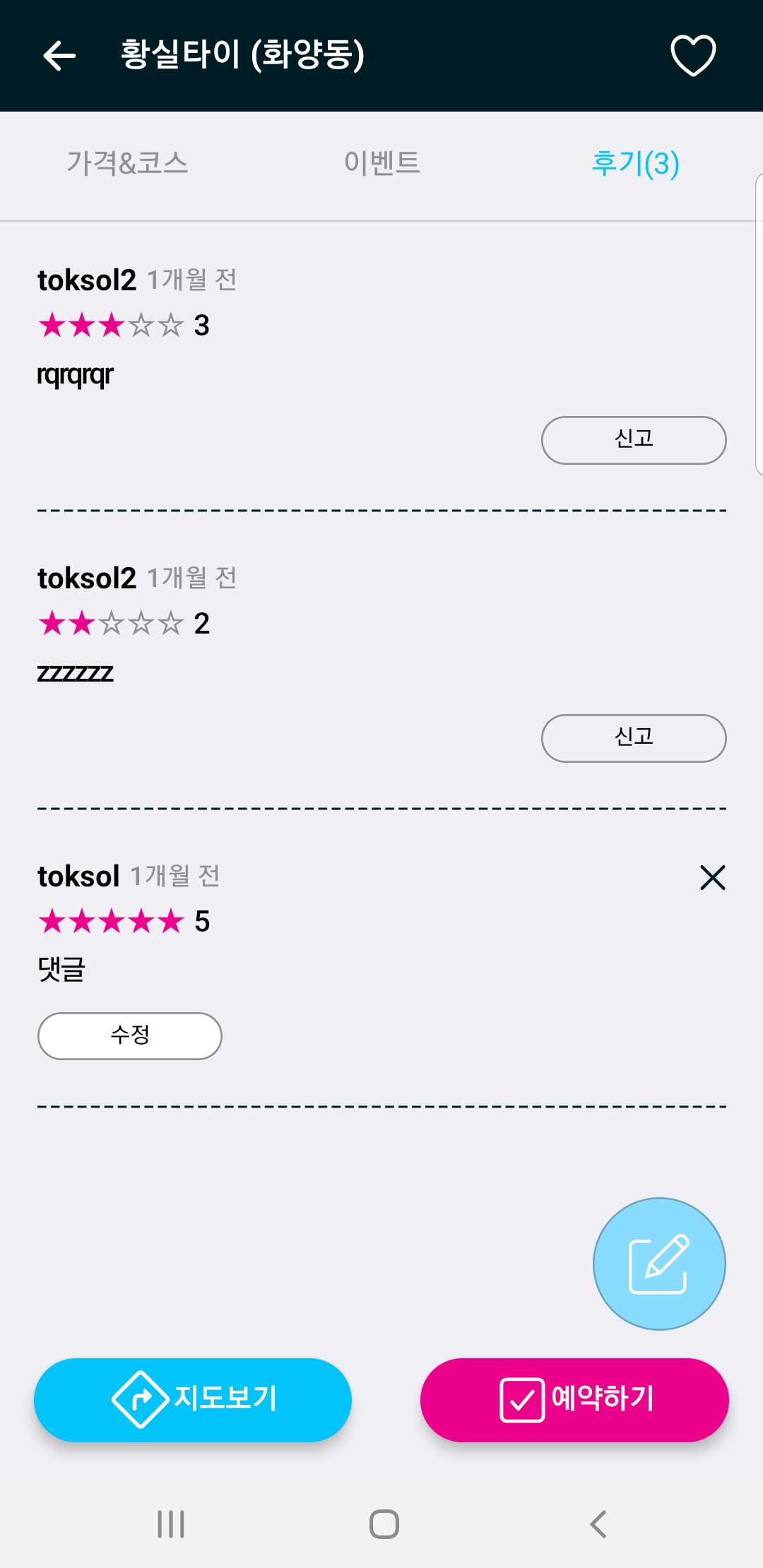Report the 'rqrqrqr' review with 신고
The height and width of the screenshot is (1568, 763).
coord(634,440)
